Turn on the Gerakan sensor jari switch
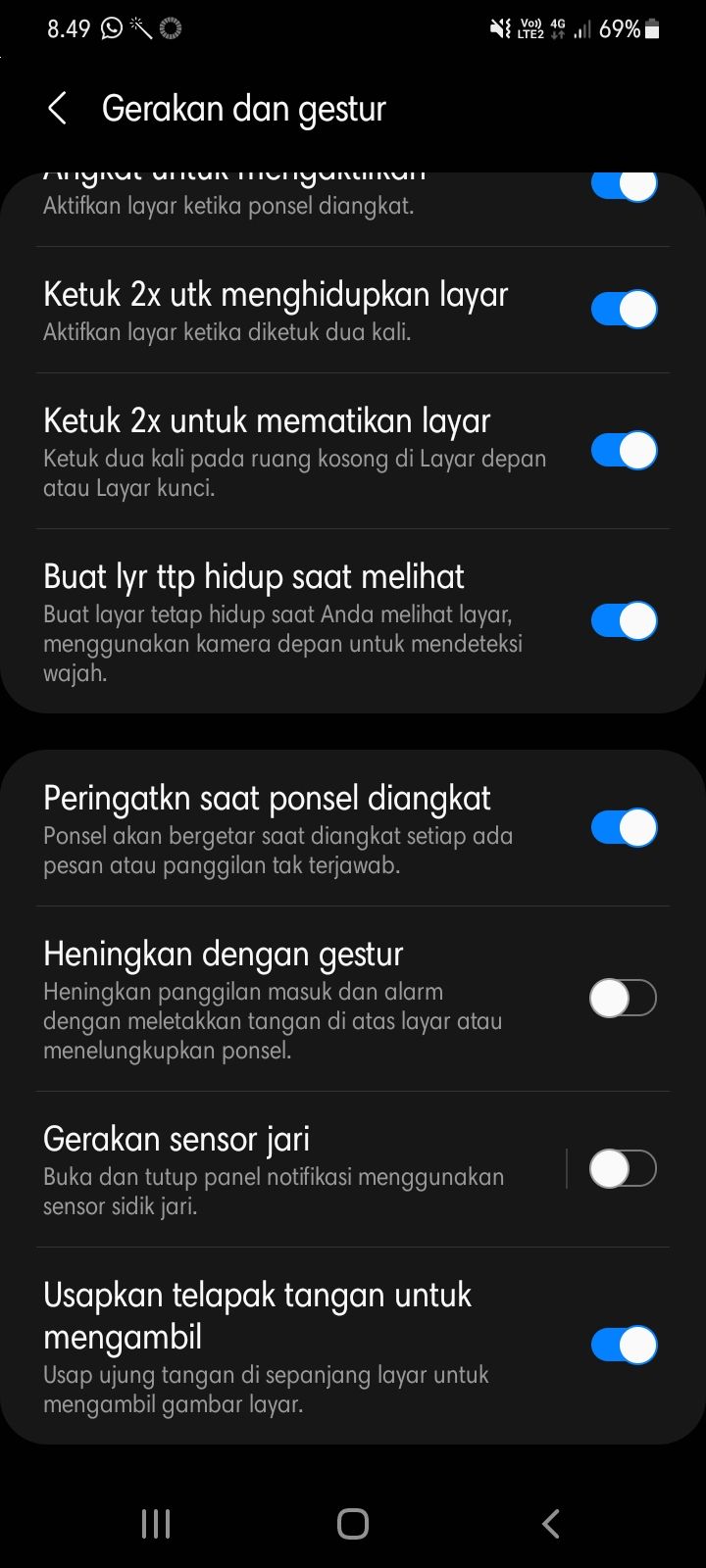The image size is (706, 1568). (624, 1169)
